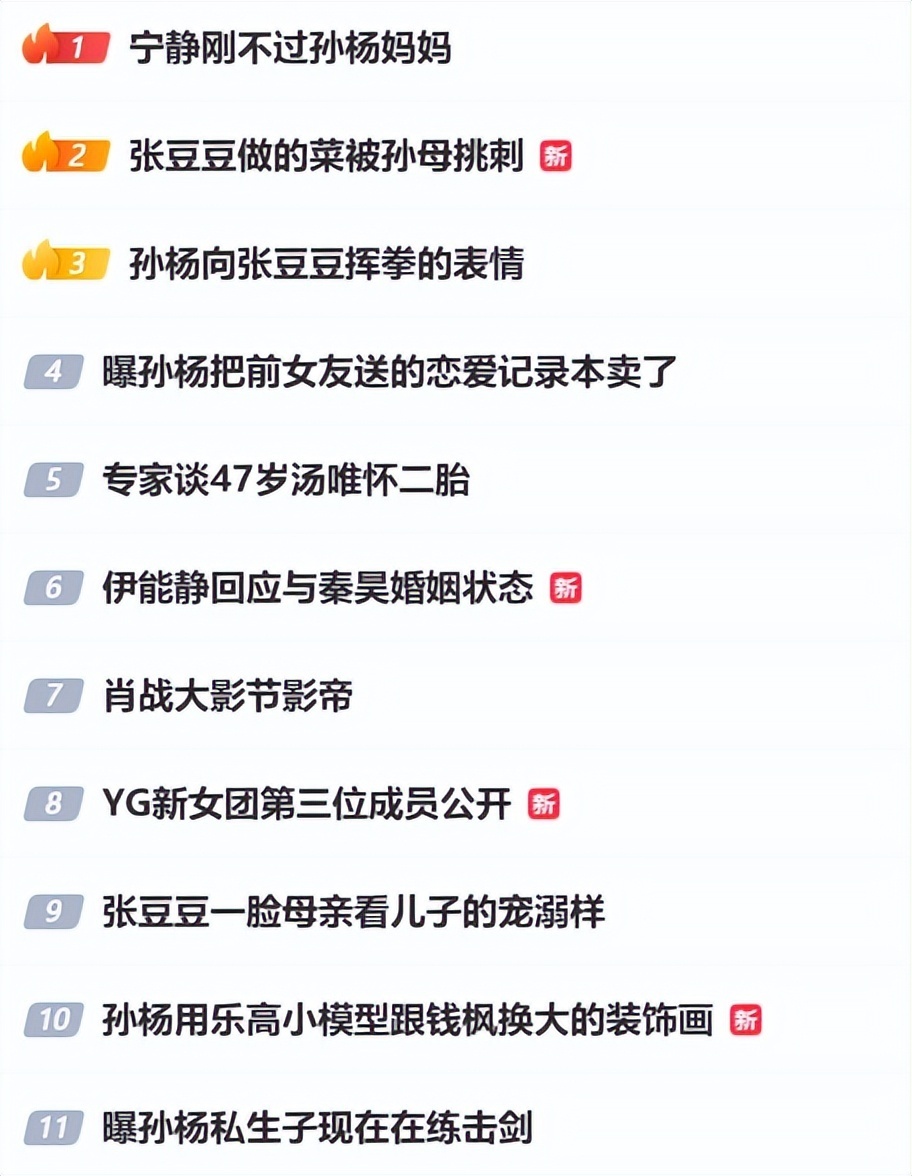Open 伊能静回应与秦昊婚姻状态

(x=318, y=588)
